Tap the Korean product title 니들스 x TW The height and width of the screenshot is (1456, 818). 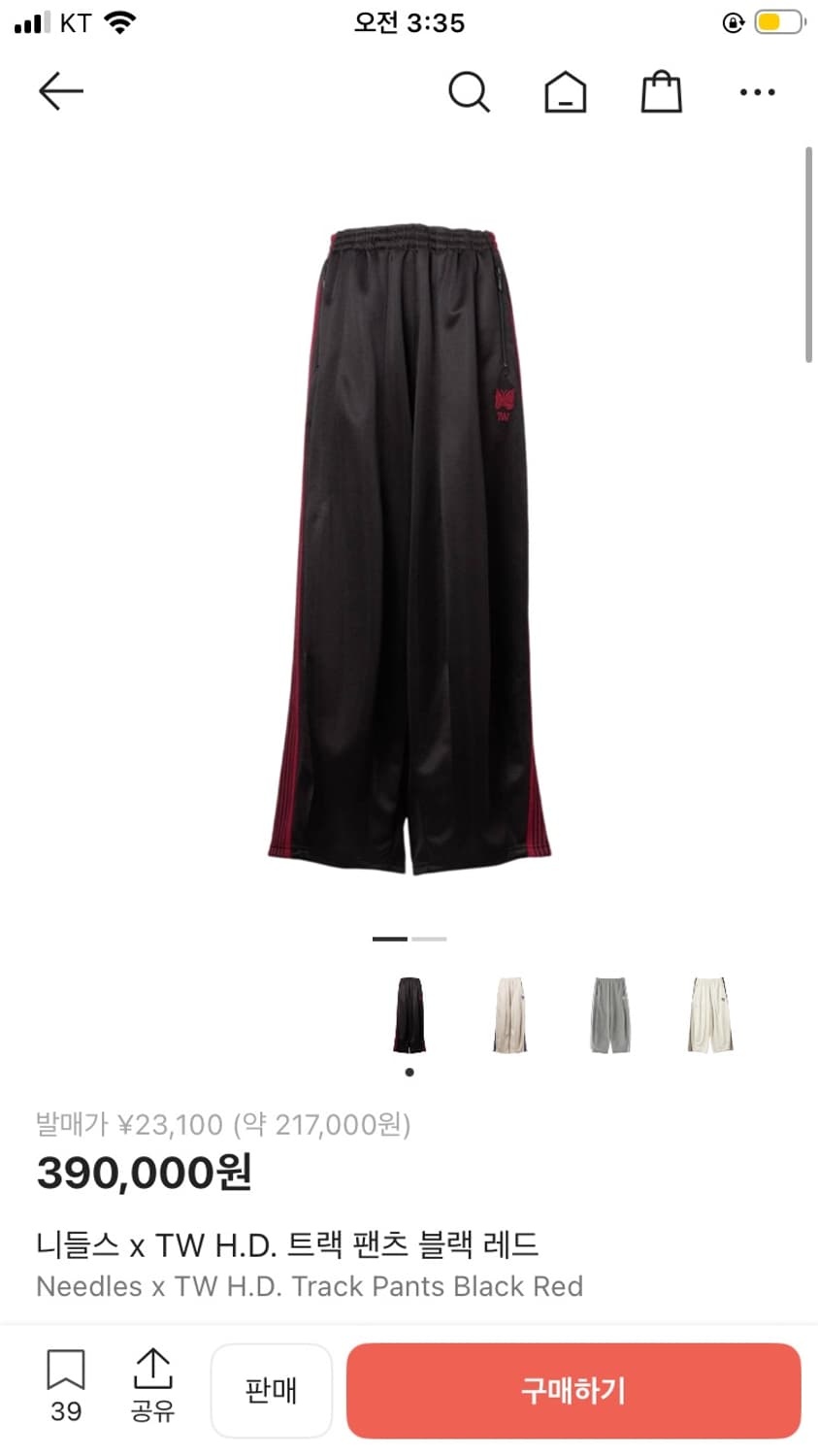pyautogui.click(x=289, y=1242)
